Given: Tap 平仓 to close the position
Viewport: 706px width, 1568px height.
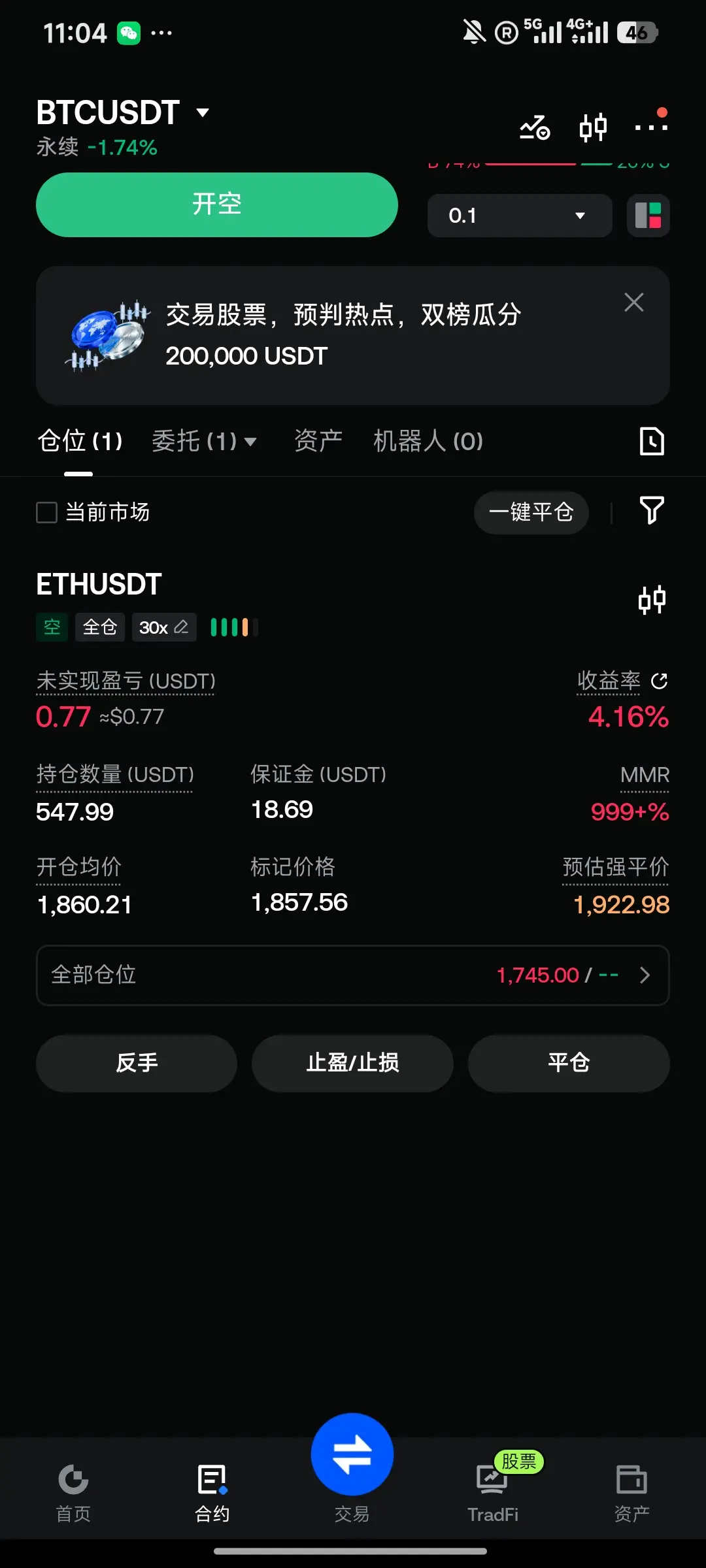Looking at the screenshot, I should pyautogui.click(x=569, y=1063).
